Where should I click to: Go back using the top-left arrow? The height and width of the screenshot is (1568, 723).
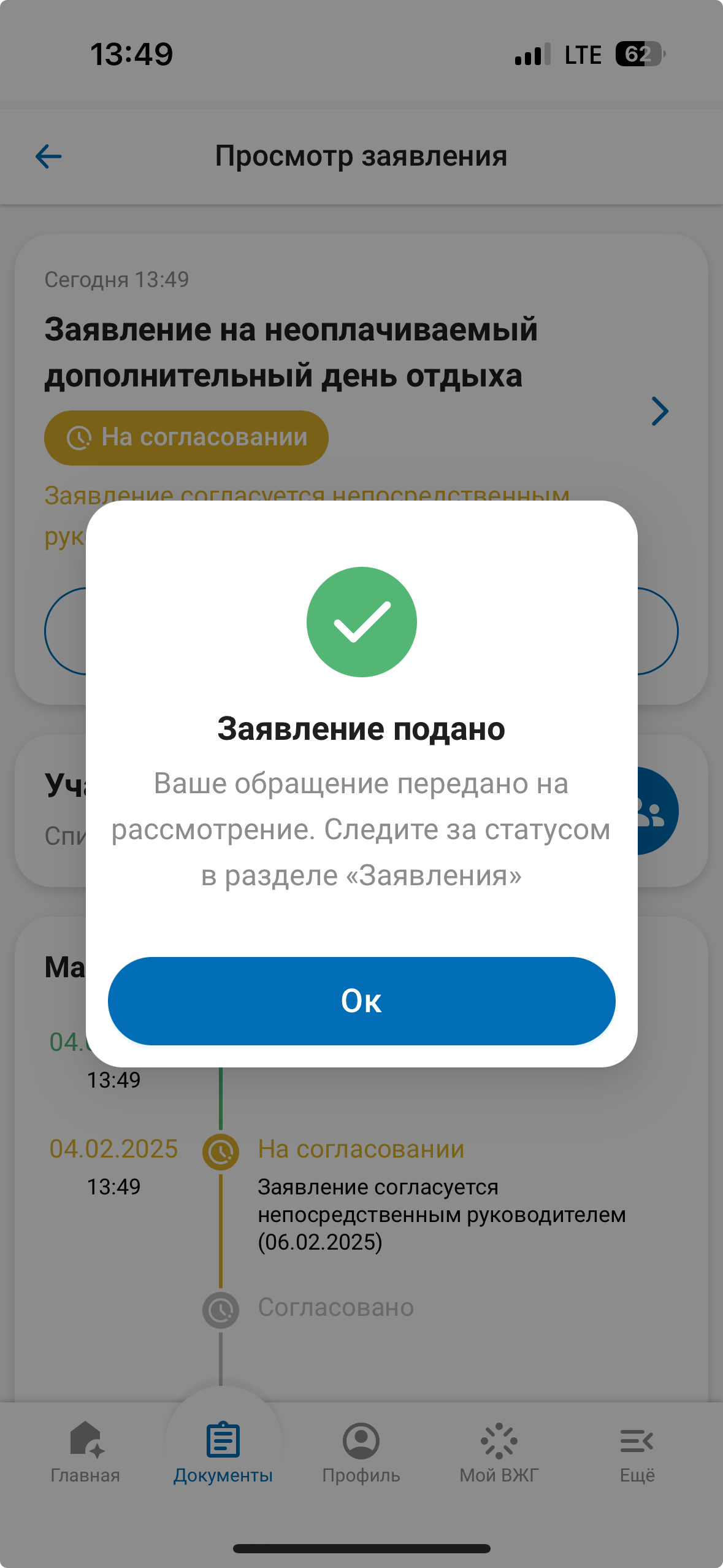point(49,156)
